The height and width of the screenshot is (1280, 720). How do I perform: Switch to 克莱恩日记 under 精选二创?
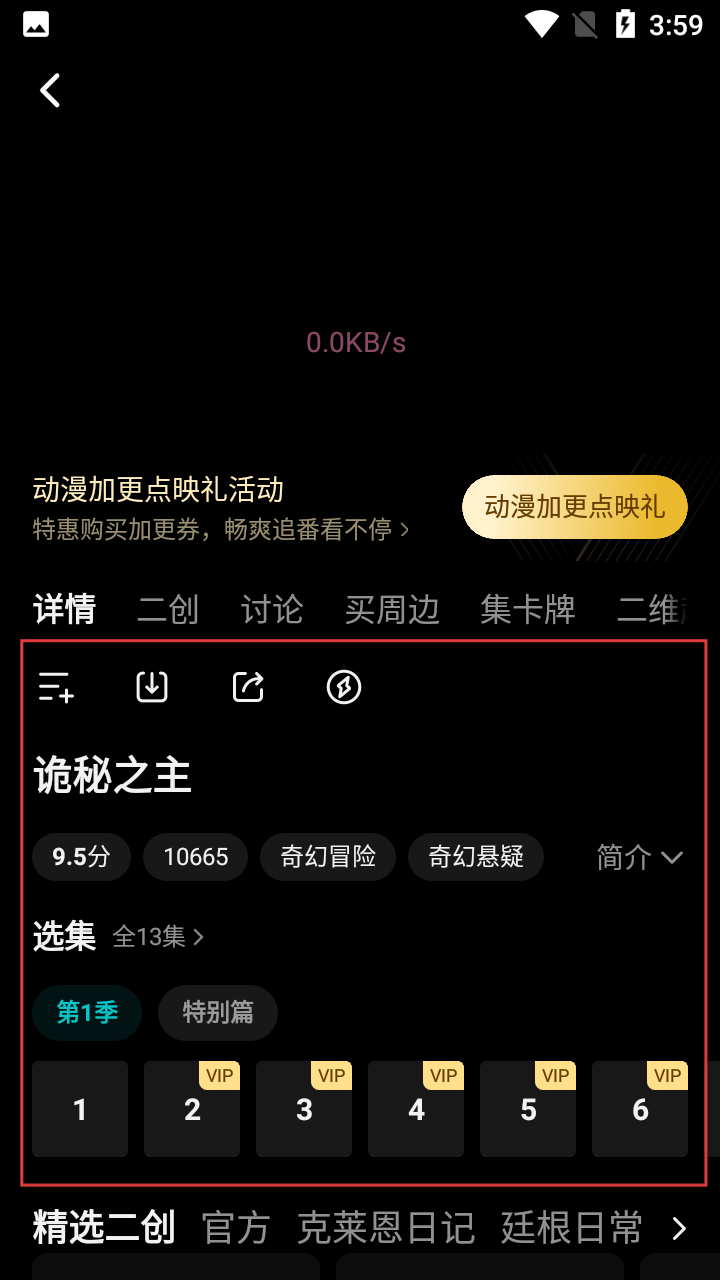tap(386, 1228)
